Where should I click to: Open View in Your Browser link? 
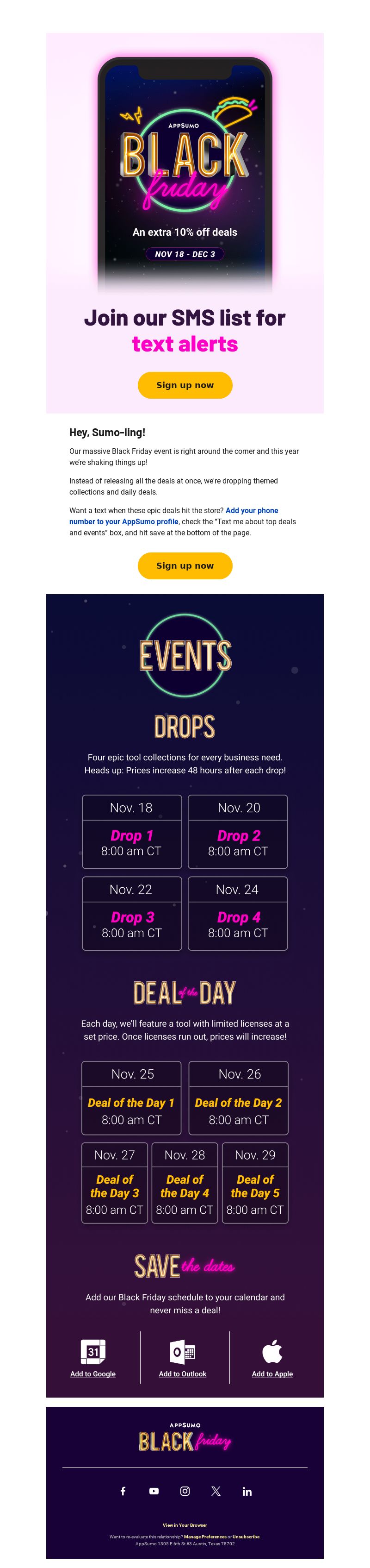click(185, 1525)
